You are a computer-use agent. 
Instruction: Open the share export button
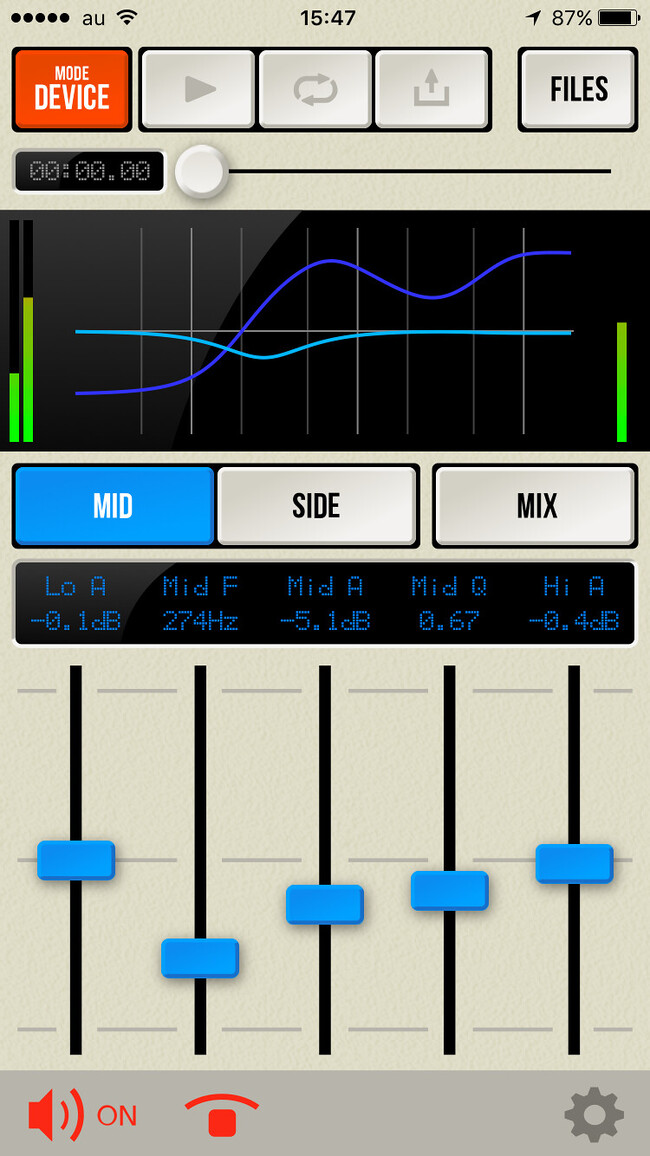(x=432, y=89)
